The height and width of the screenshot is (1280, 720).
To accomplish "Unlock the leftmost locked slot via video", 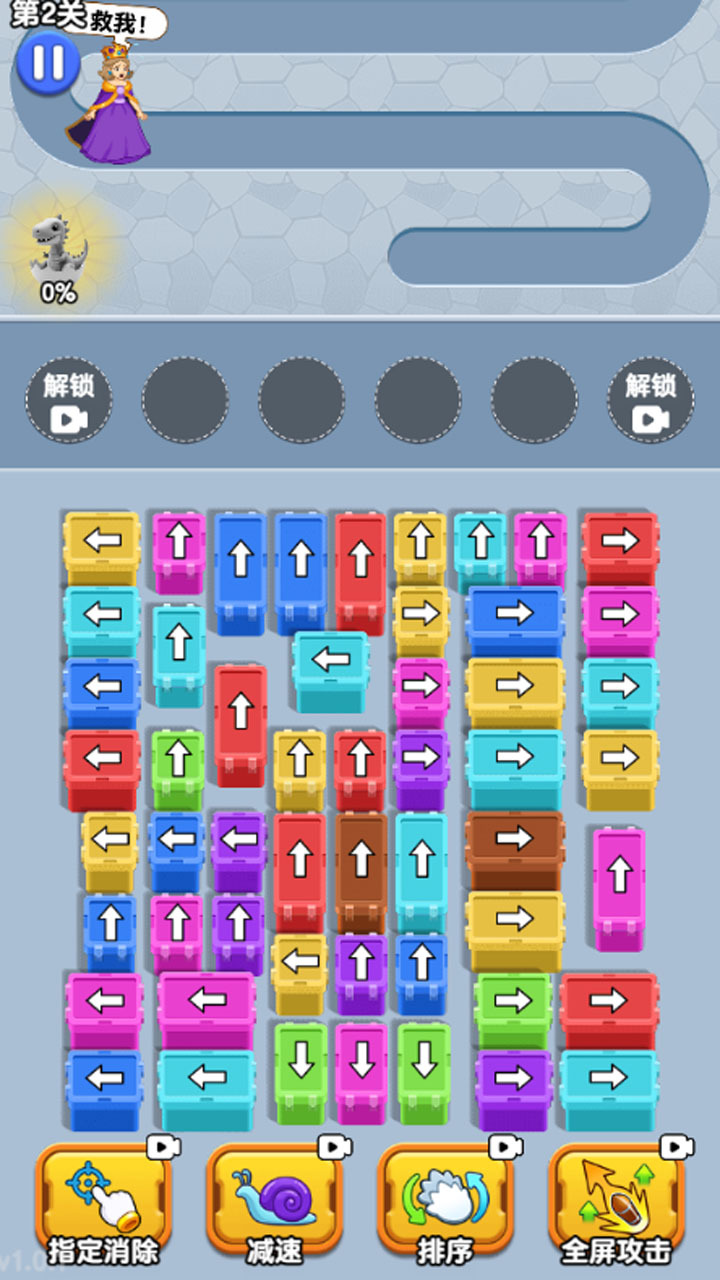I will (x=68, y=400).
